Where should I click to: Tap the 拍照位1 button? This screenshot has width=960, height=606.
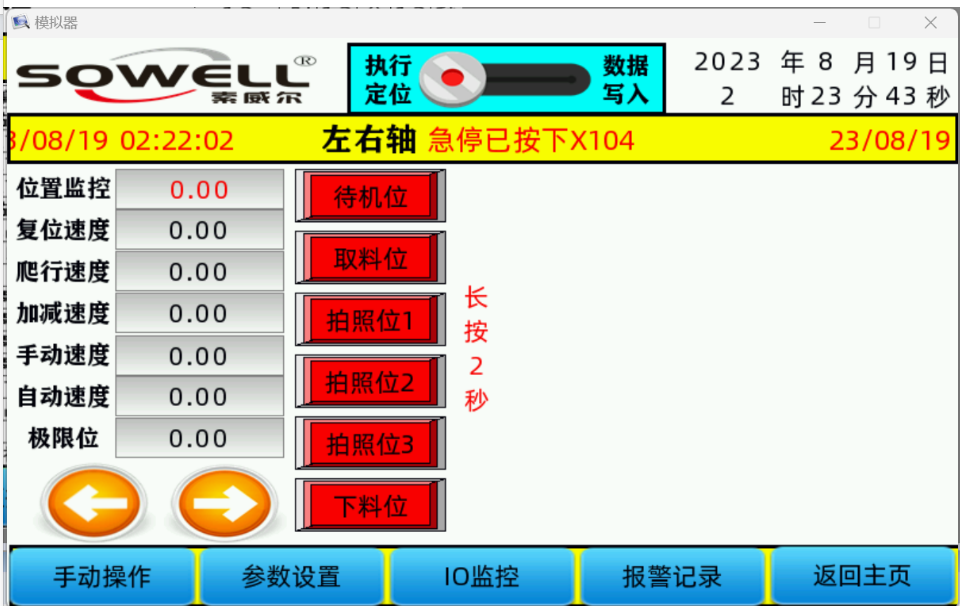(x=370, y=320)
